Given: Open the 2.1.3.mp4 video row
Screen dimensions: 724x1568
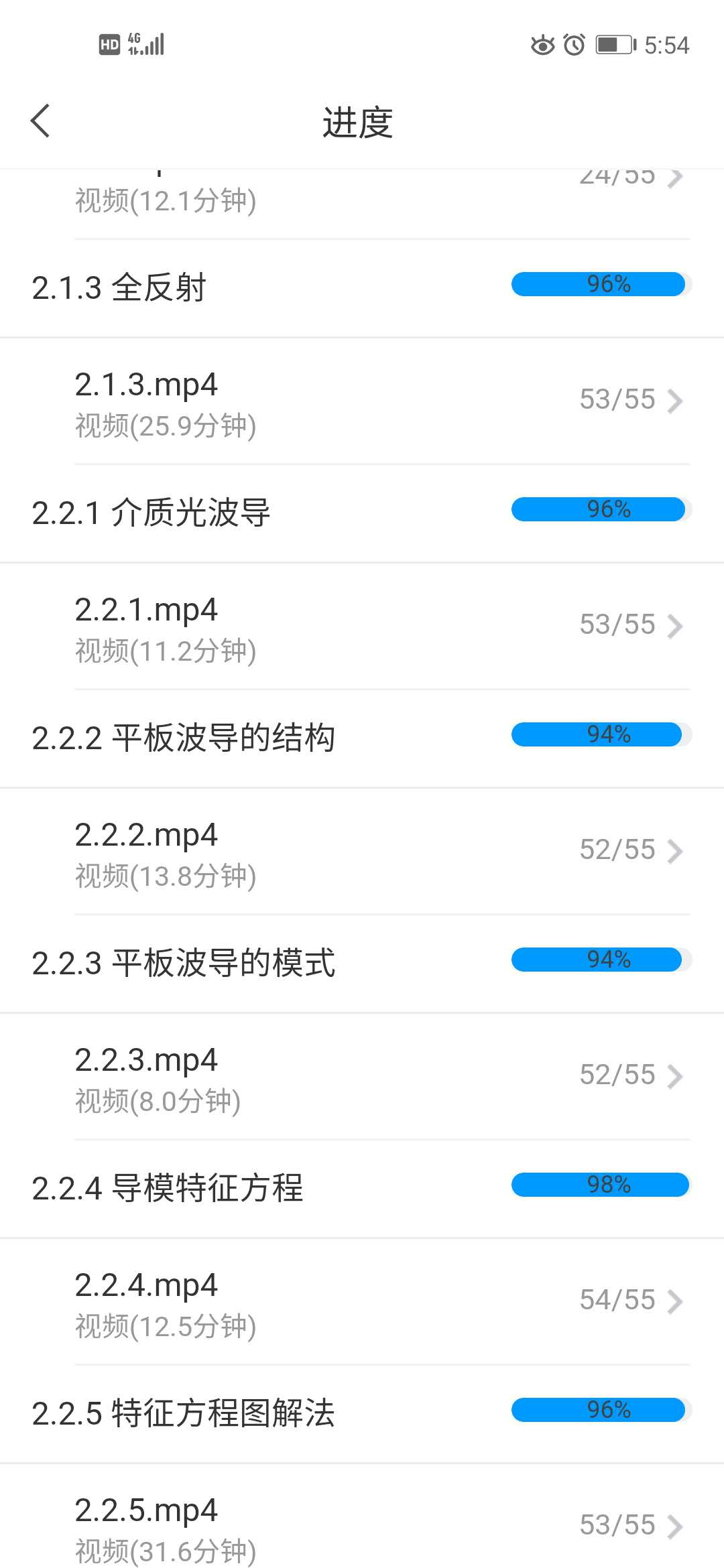Looking at the screenshot, I should [x=362, y=402].
